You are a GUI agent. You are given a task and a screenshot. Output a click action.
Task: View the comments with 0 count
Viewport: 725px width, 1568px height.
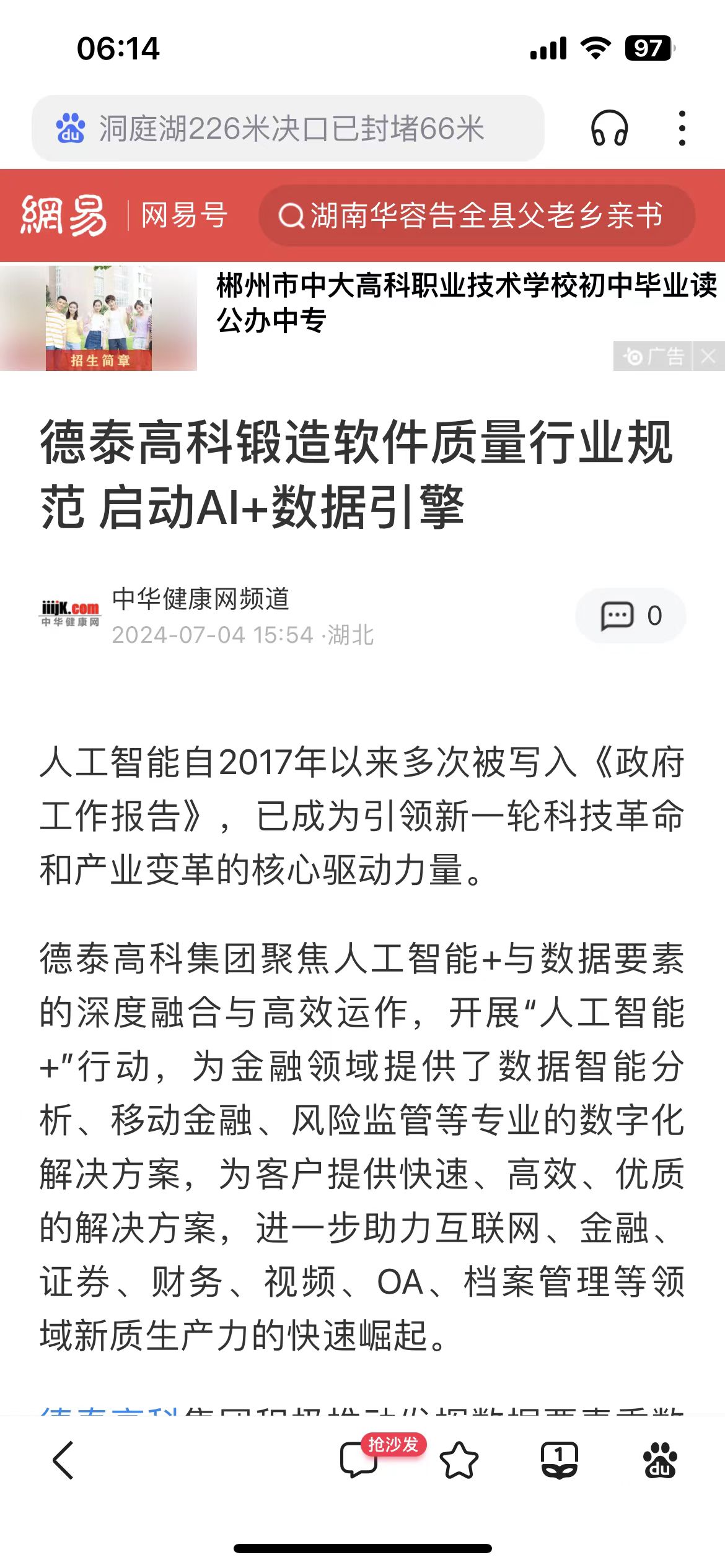[630, 616]
